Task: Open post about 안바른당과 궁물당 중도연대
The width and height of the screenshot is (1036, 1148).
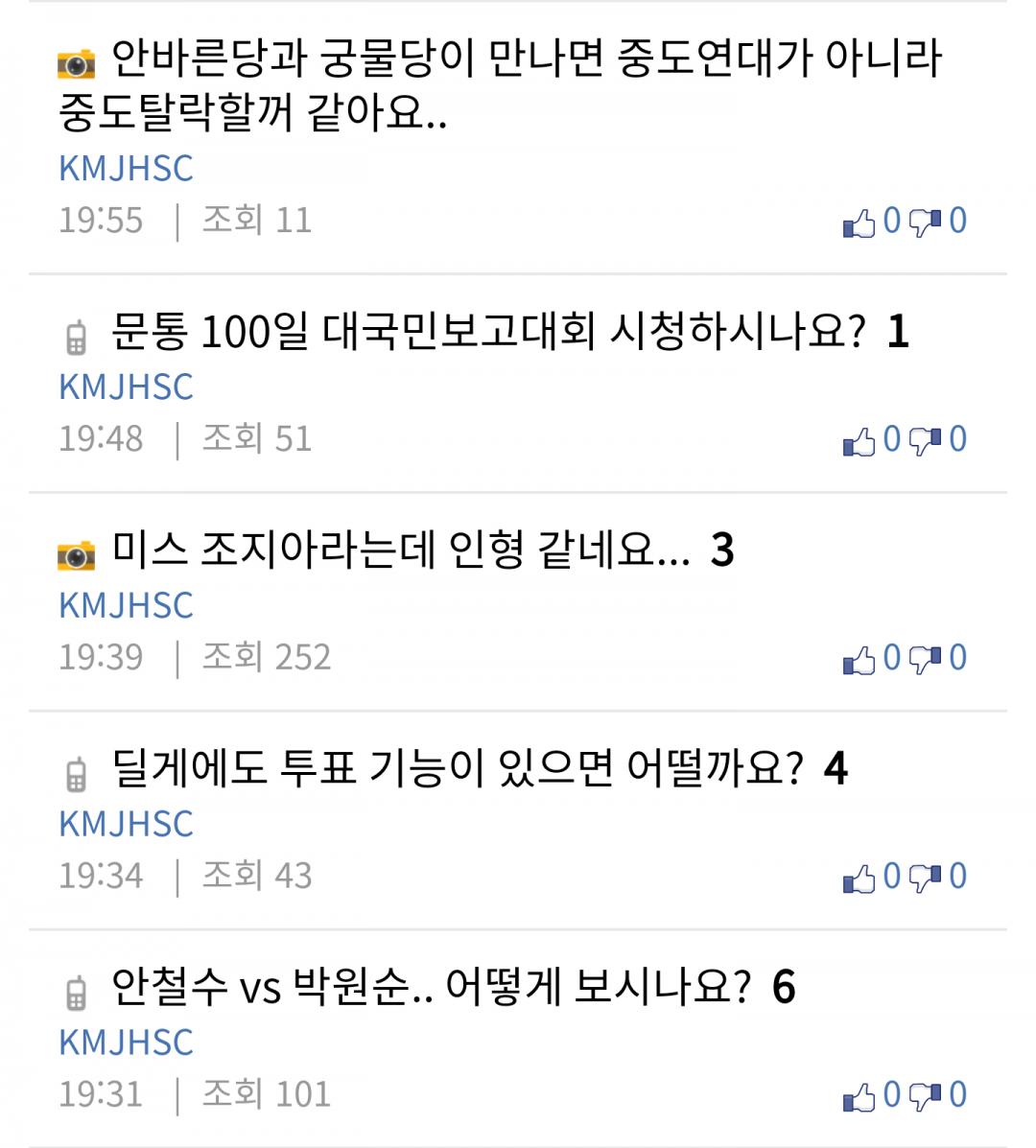Action: [499, 86]
